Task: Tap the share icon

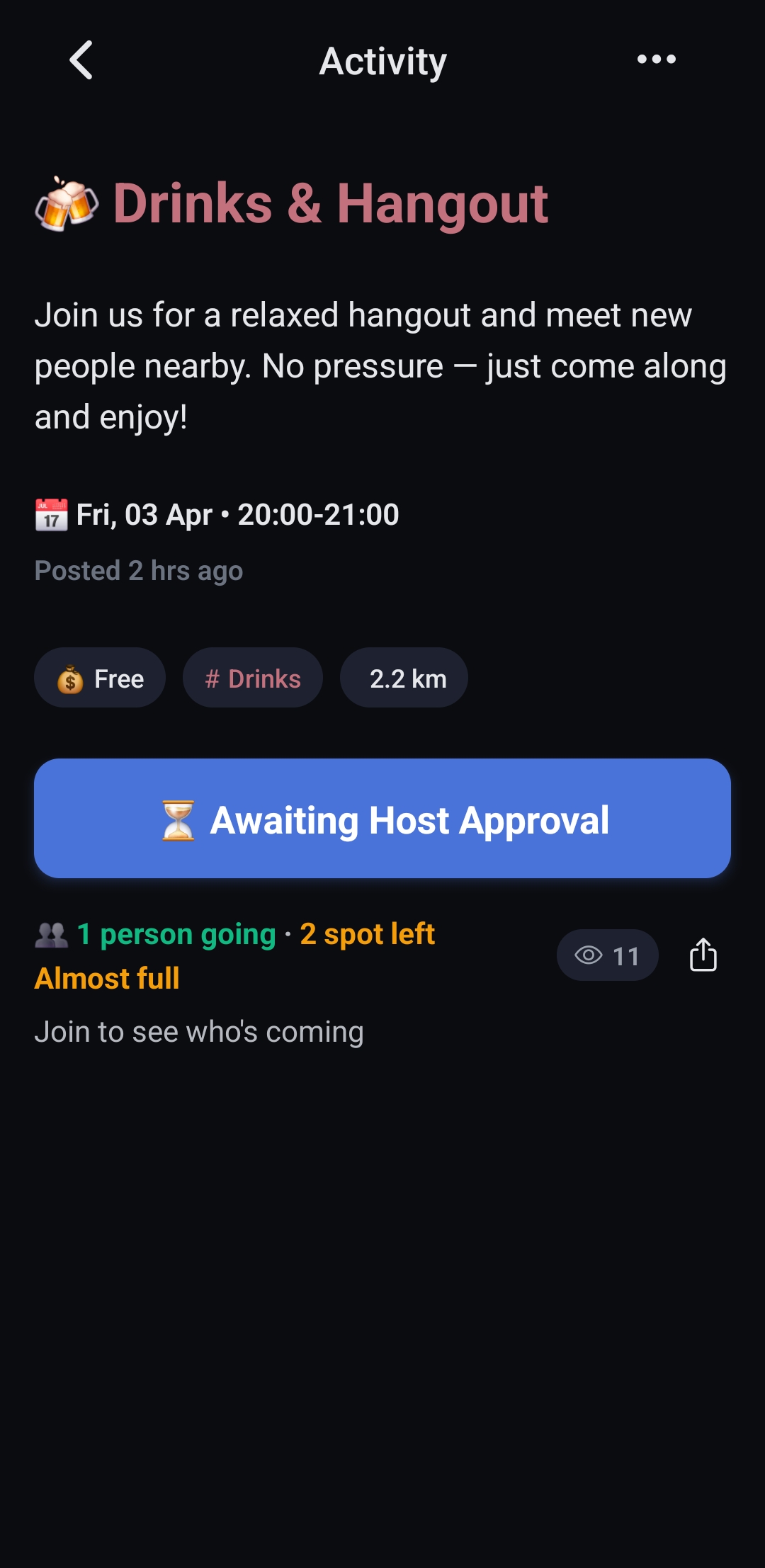Action: 703,955
